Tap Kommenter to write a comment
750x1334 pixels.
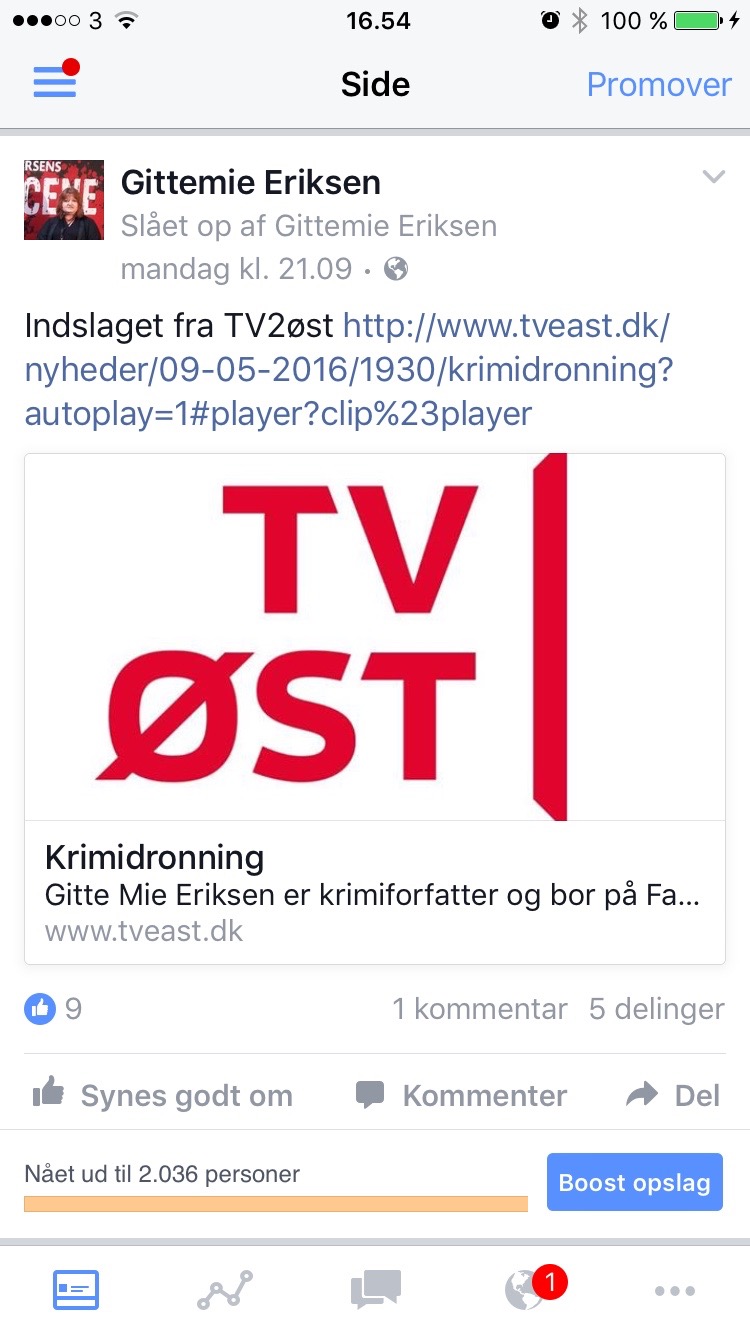(x=461, y=1095)
